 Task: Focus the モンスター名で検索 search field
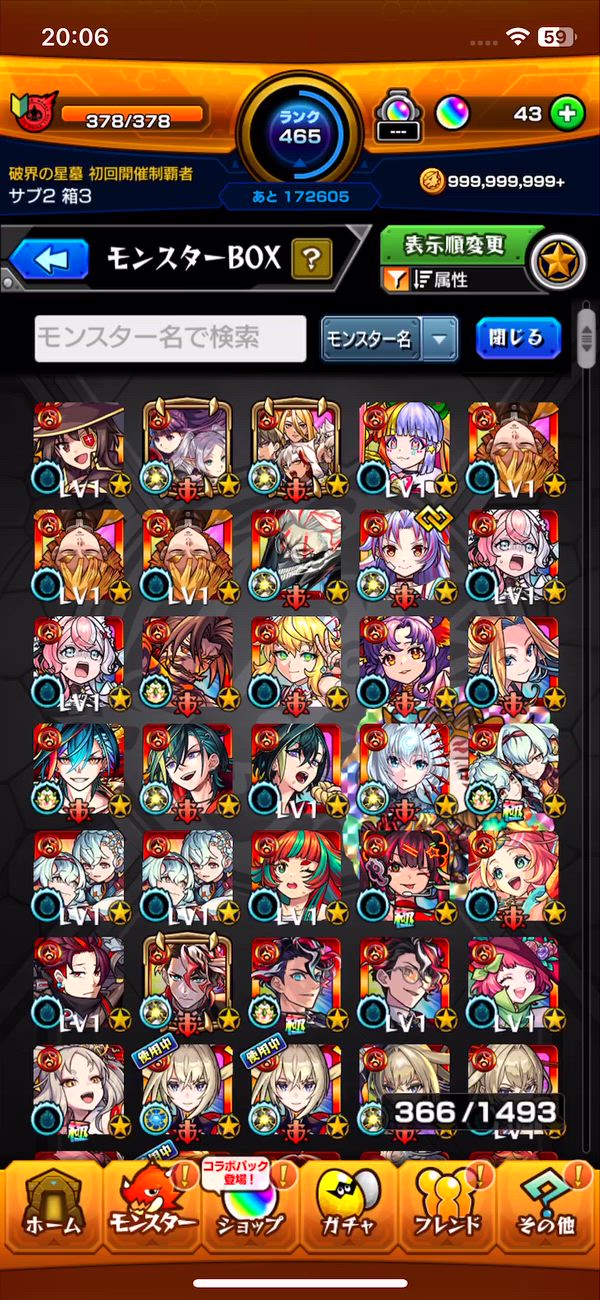[170, 338]
